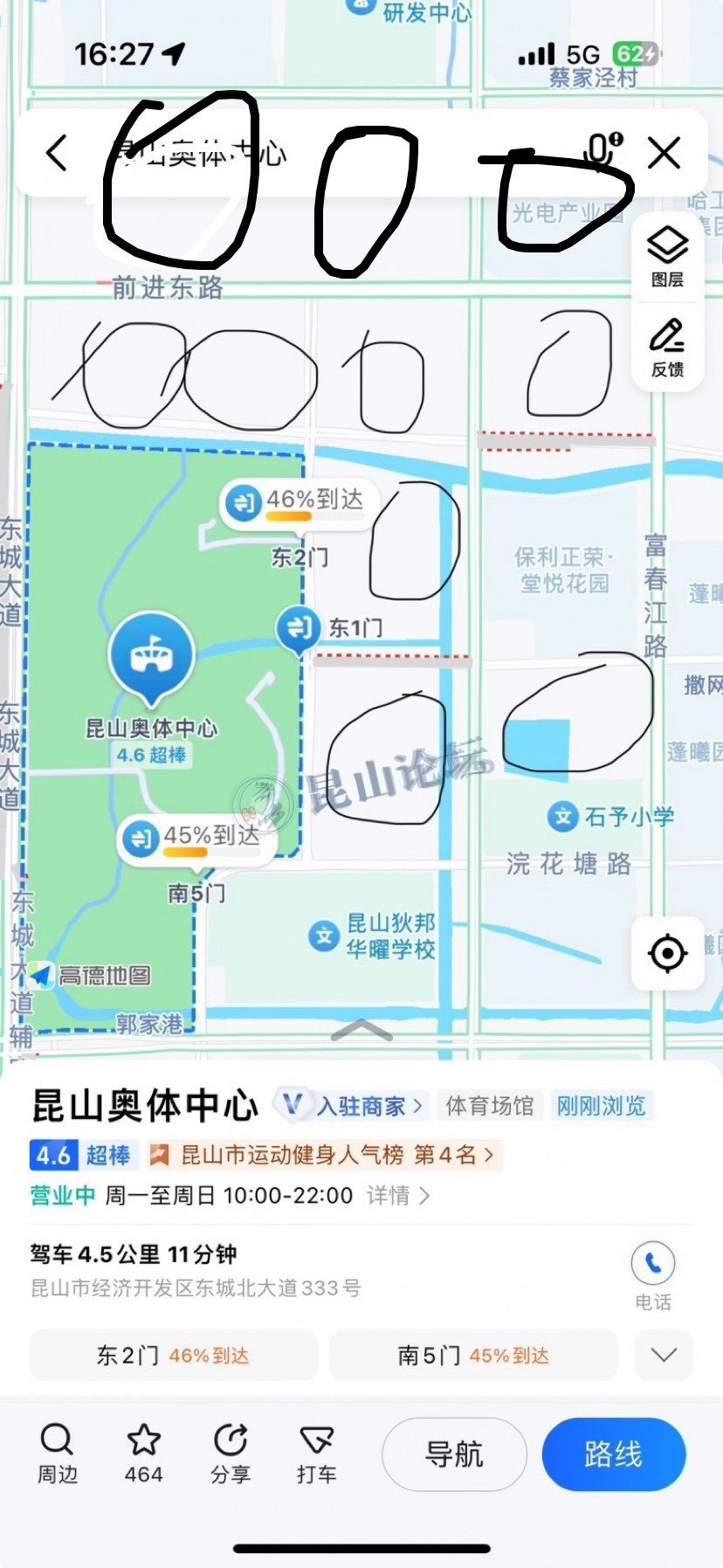Recenter map on my current location
The image size is (723, 1568).
[667, 953]
